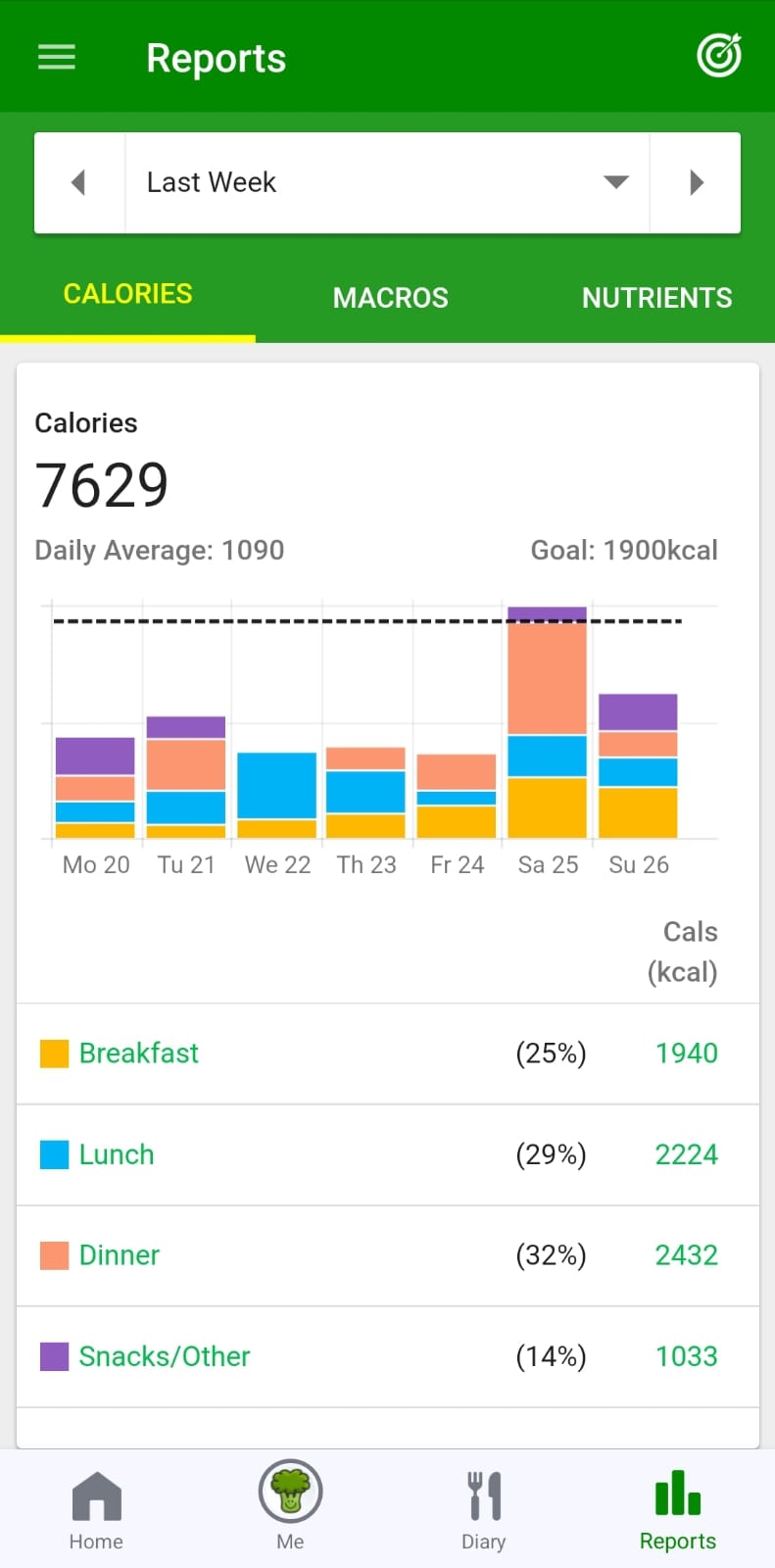Open the goals target icon
The height and width of the screenshot is (1568, 775).
(x=719, y=56)
